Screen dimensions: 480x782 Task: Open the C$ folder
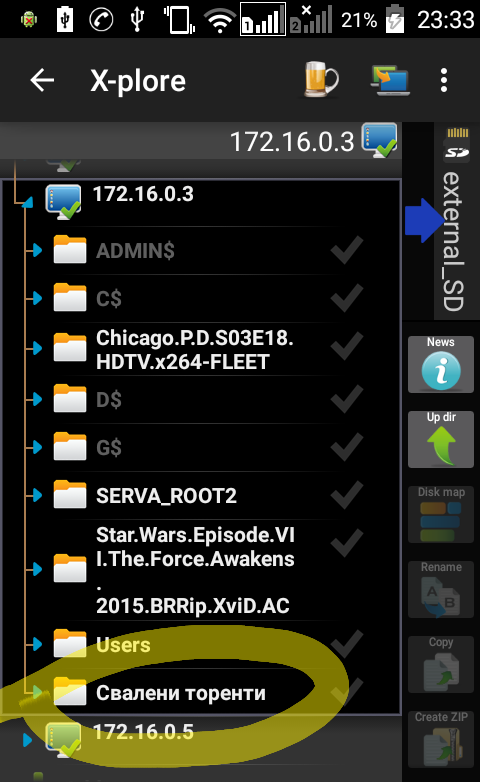202,298
